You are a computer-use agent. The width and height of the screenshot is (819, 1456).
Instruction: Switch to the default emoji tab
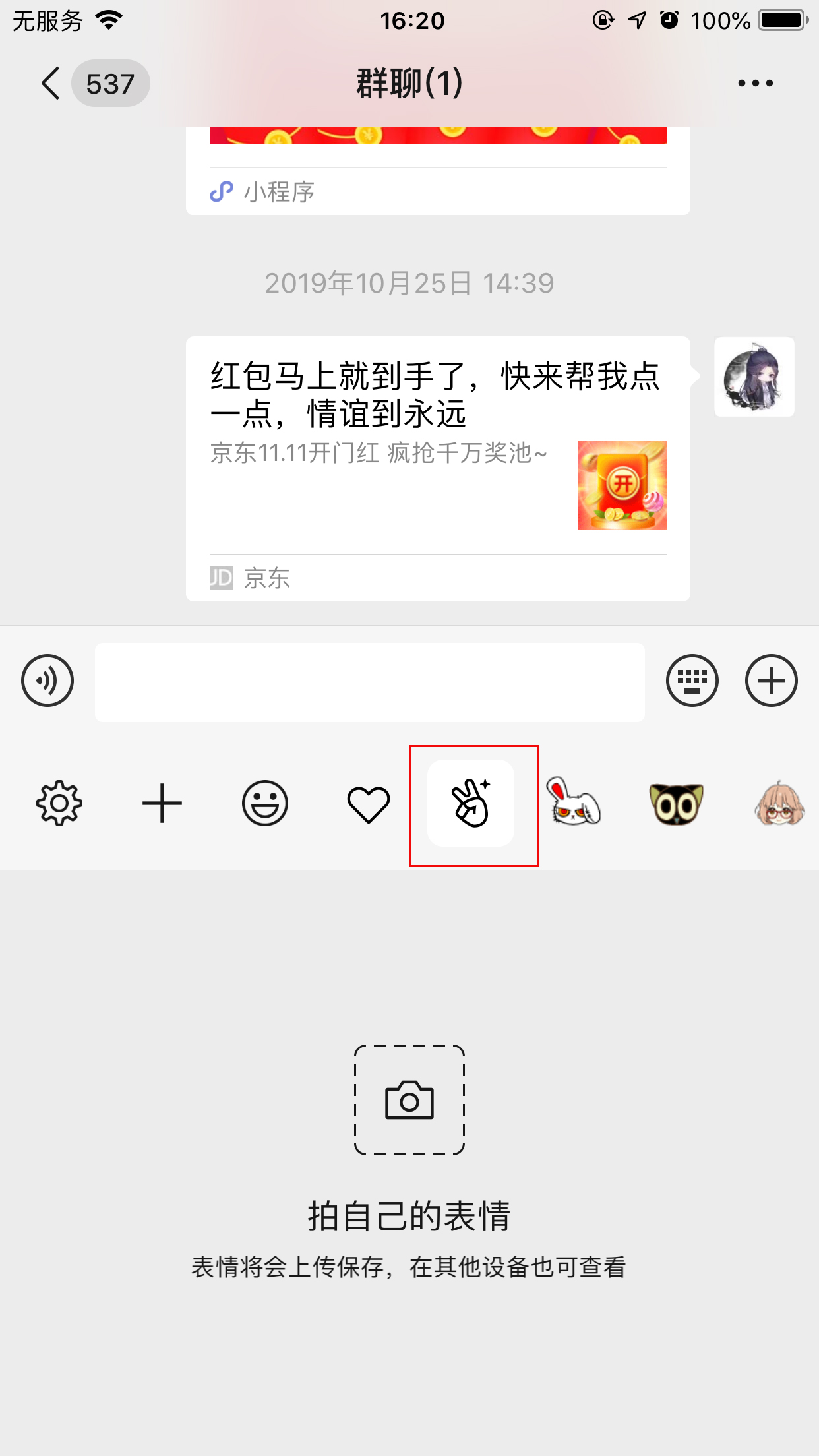(265, 803)
